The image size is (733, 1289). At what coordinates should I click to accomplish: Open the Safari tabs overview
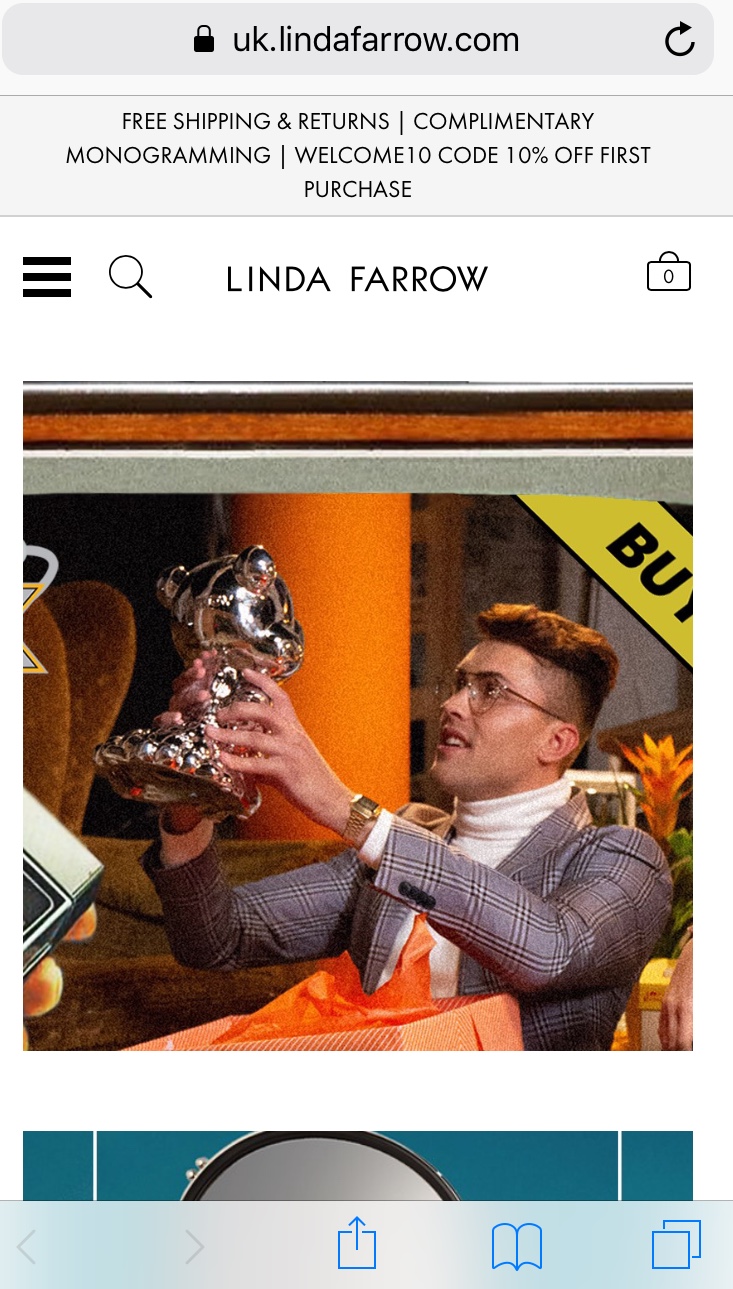[677, 1246]
